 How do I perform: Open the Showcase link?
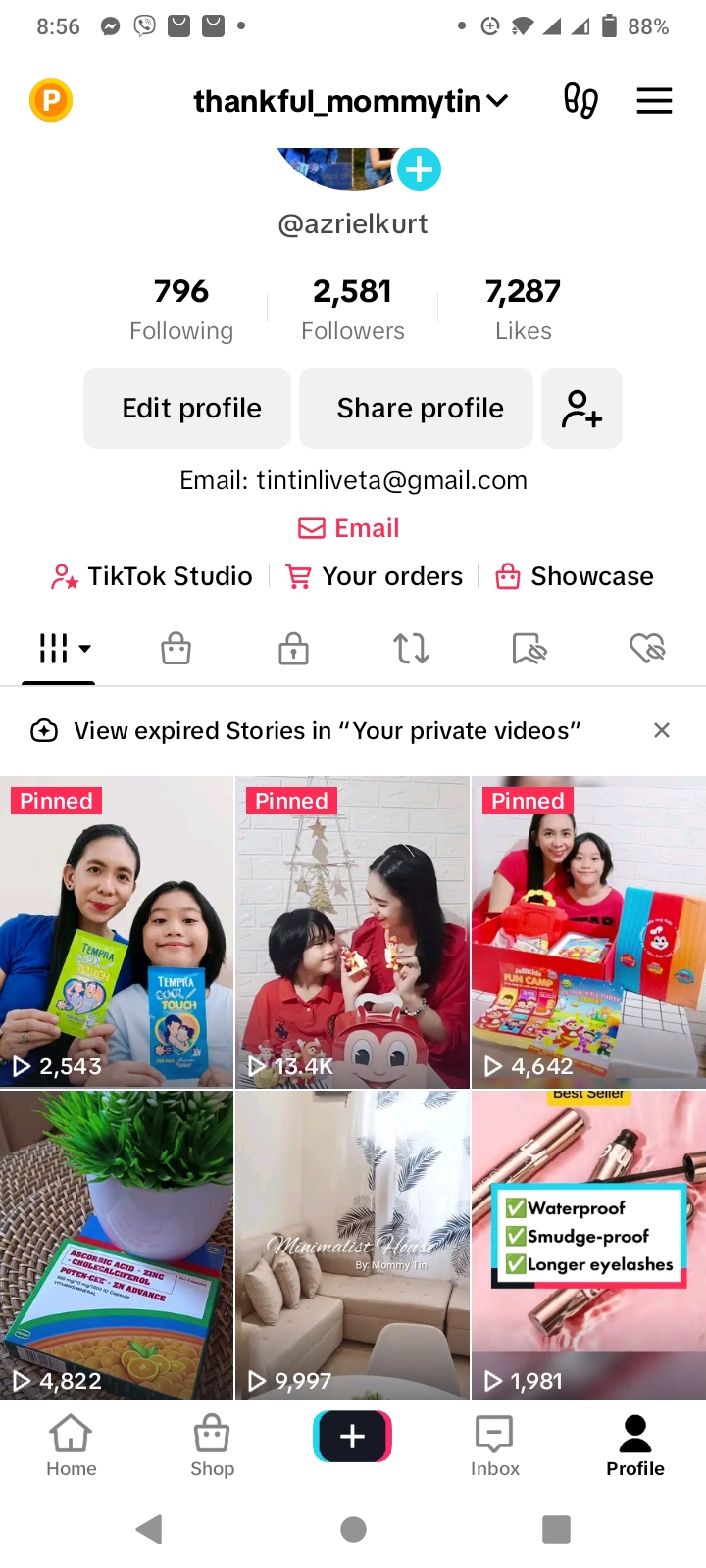coord(575,576)
